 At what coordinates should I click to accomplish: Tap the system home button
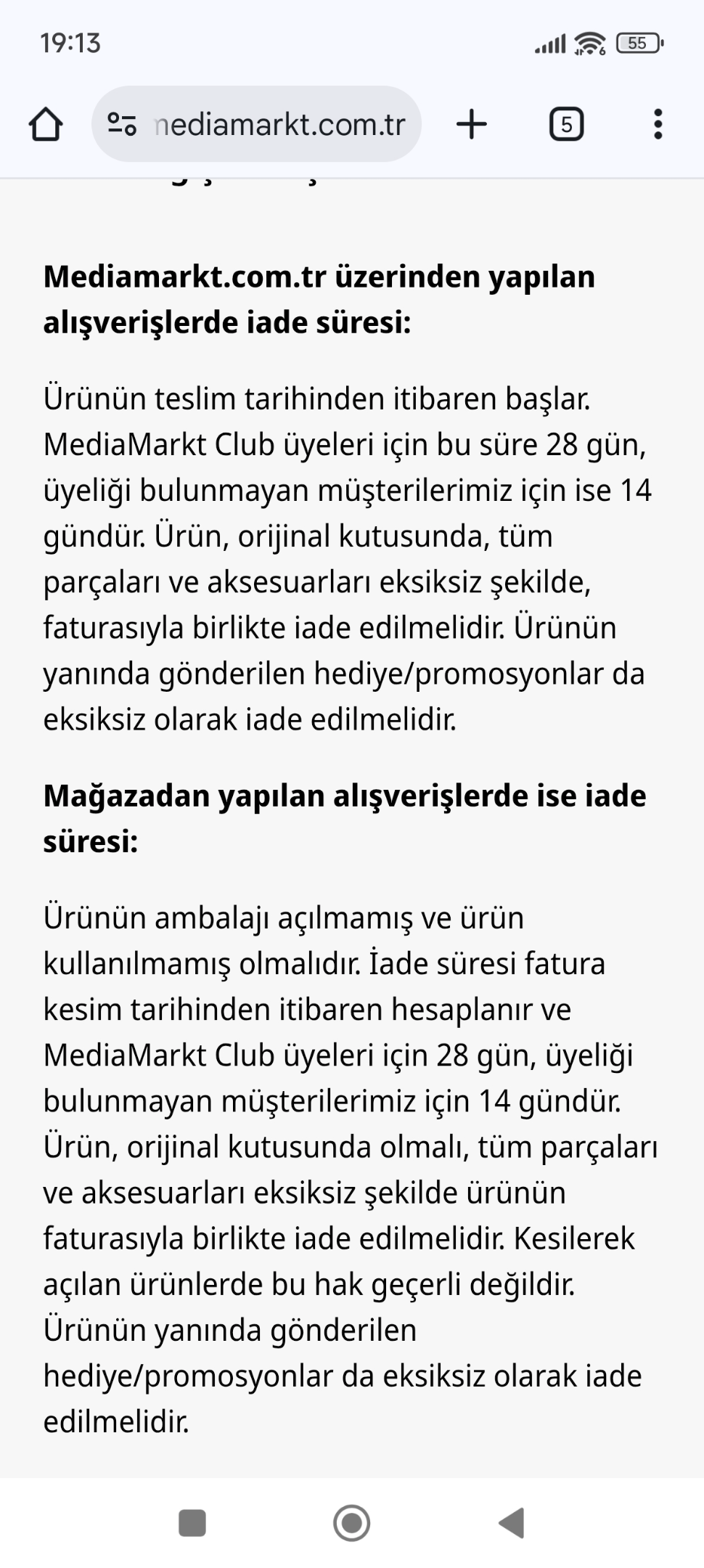click(352, 1523)
